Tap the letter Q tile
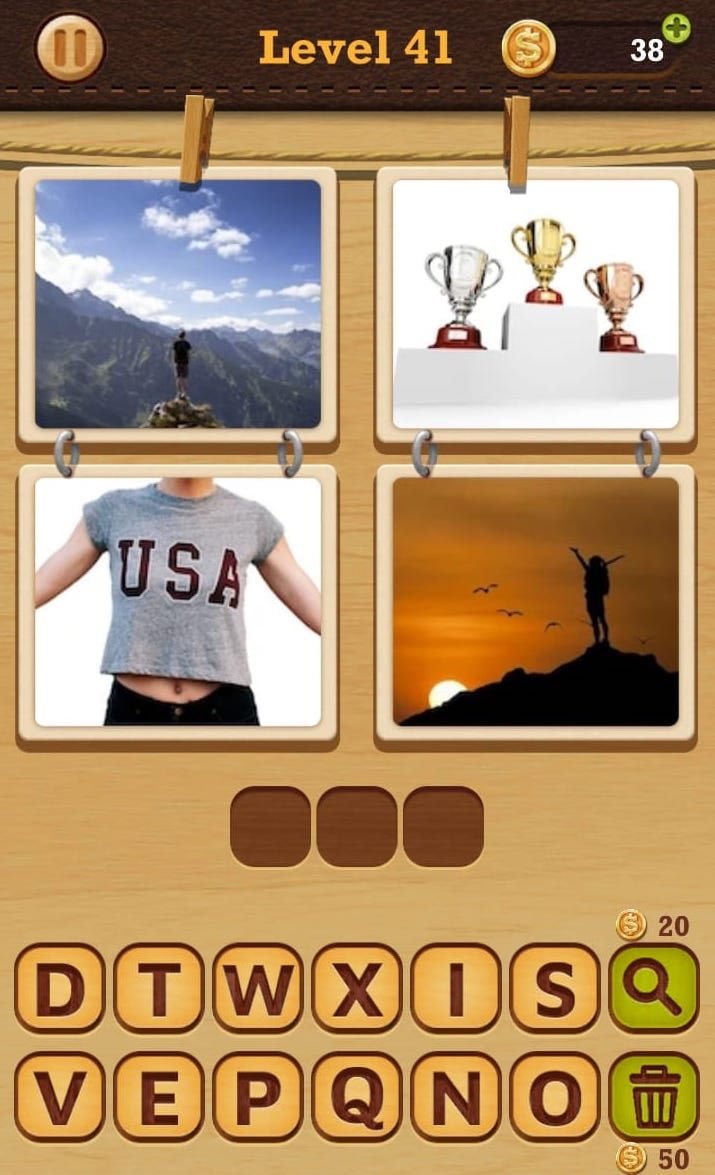 point(357,1096)
